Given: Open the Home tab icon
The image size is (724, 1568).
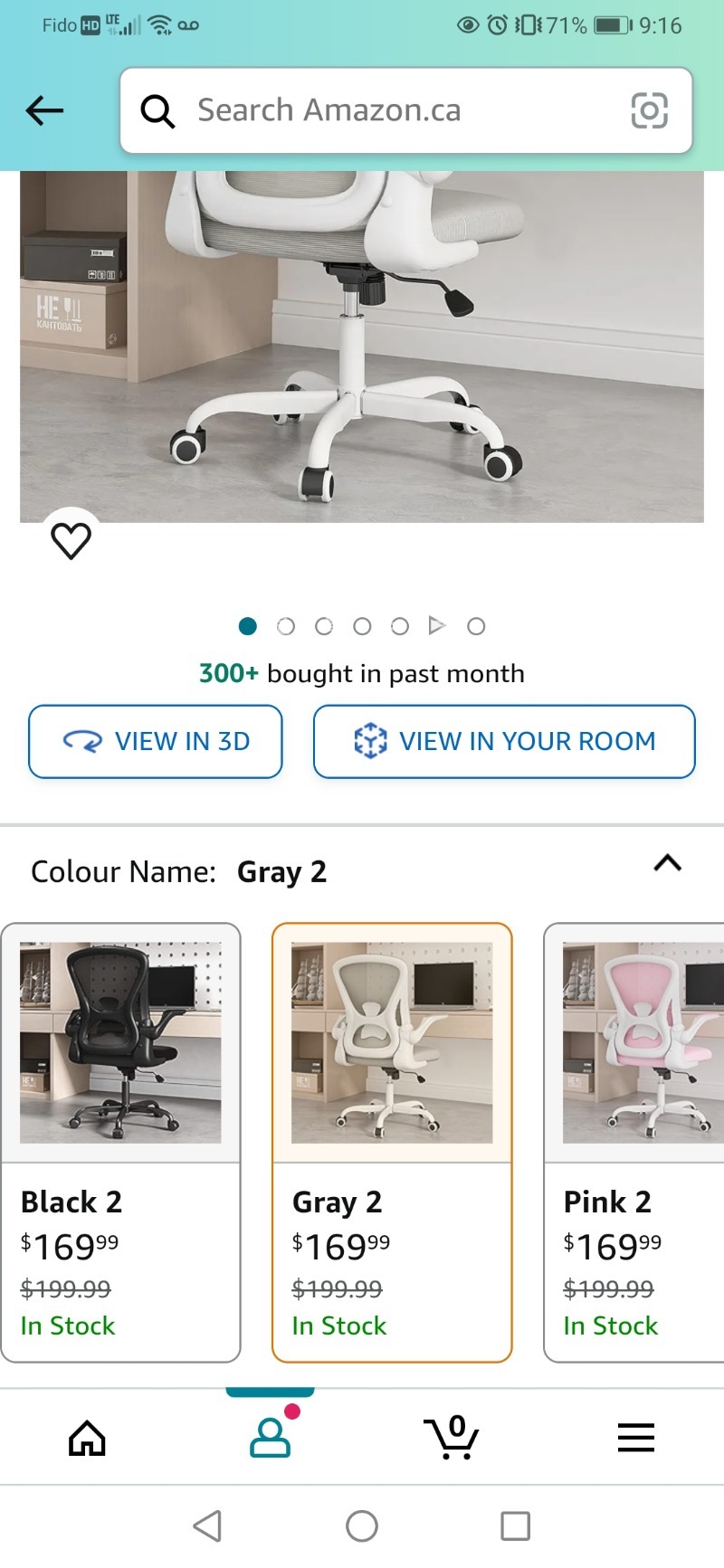Looking at the screenshot, I should click(86, 1437).
